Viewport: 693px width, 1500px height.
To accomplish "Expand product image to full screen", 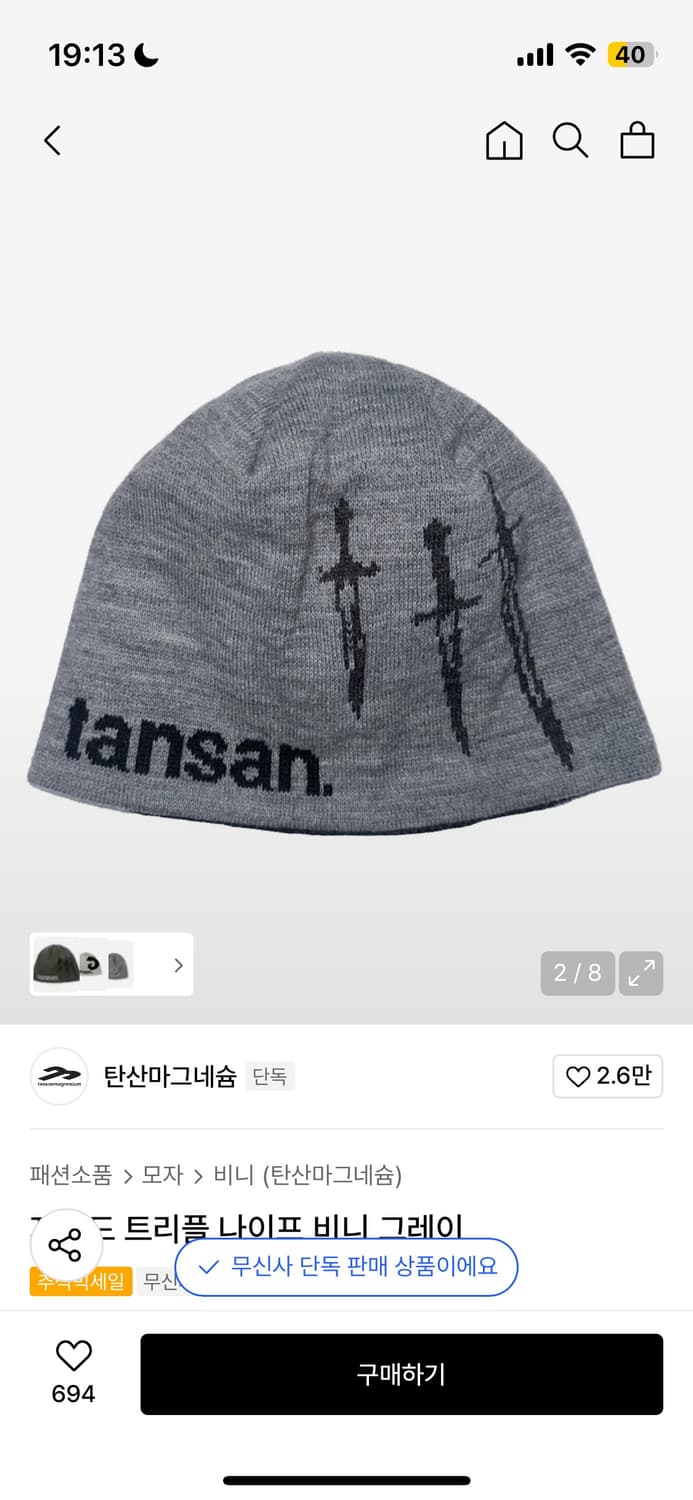I will (x=641, y=973).
